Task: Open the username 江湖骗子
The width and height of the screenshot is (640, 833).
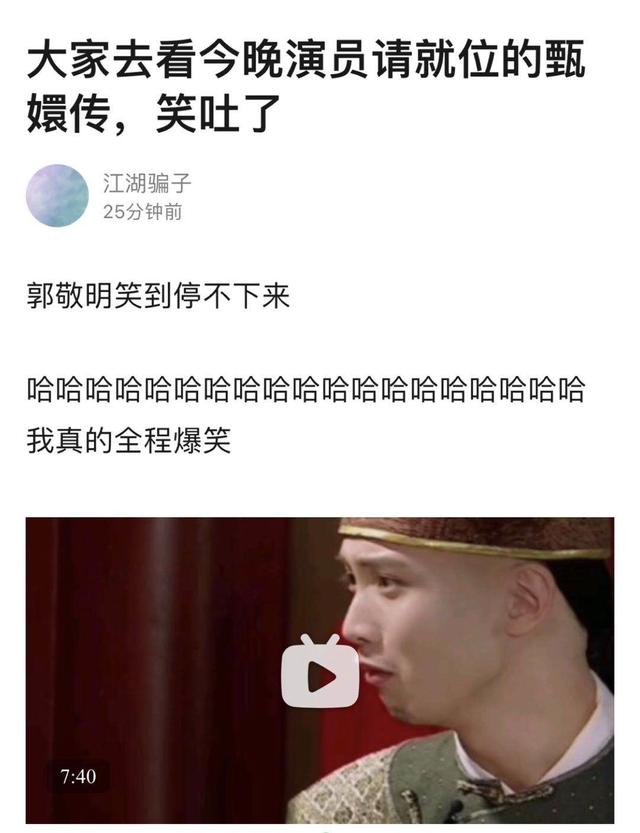Action: point(147,183)
